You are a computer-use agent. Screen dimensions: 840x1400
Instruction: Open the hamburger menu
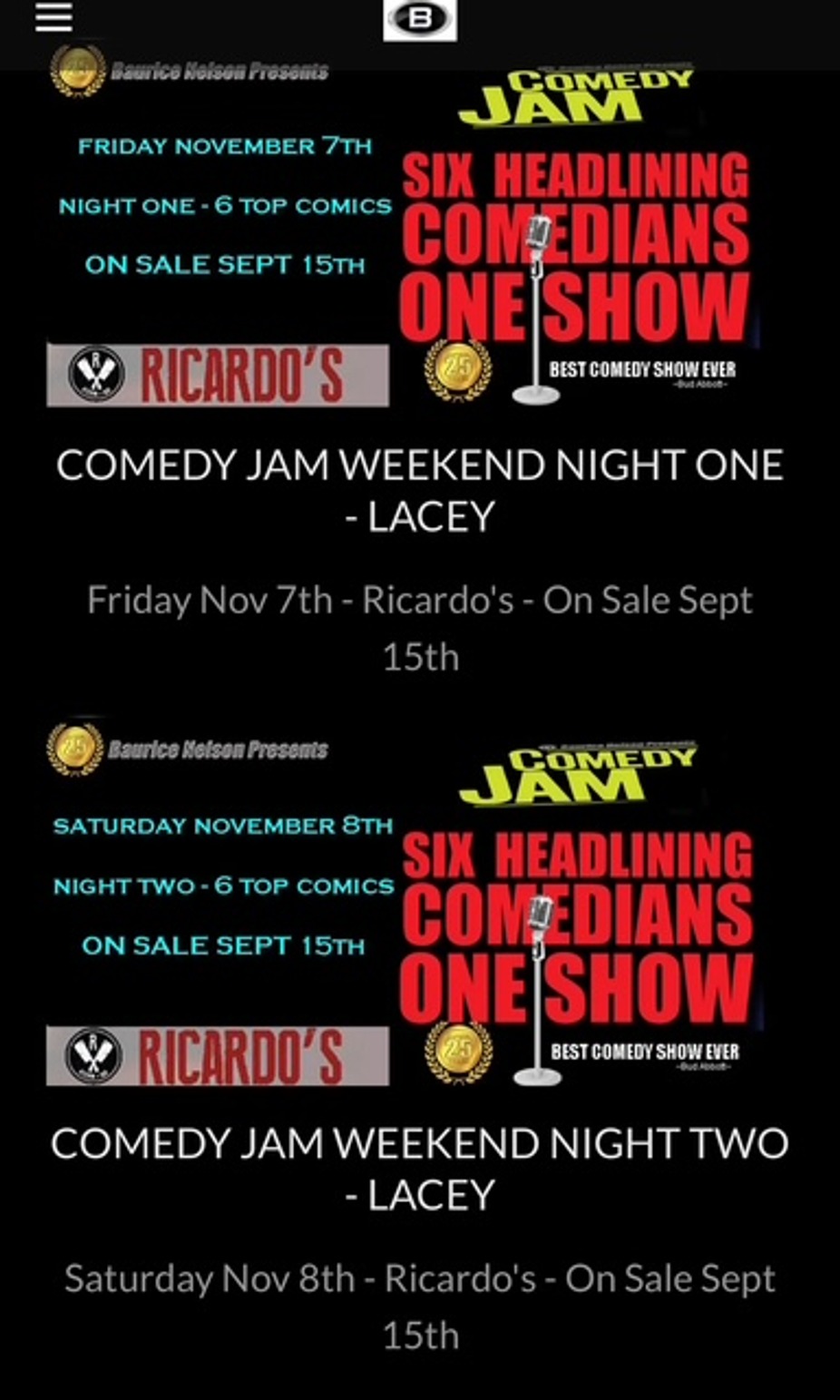(x=54, y=16)
